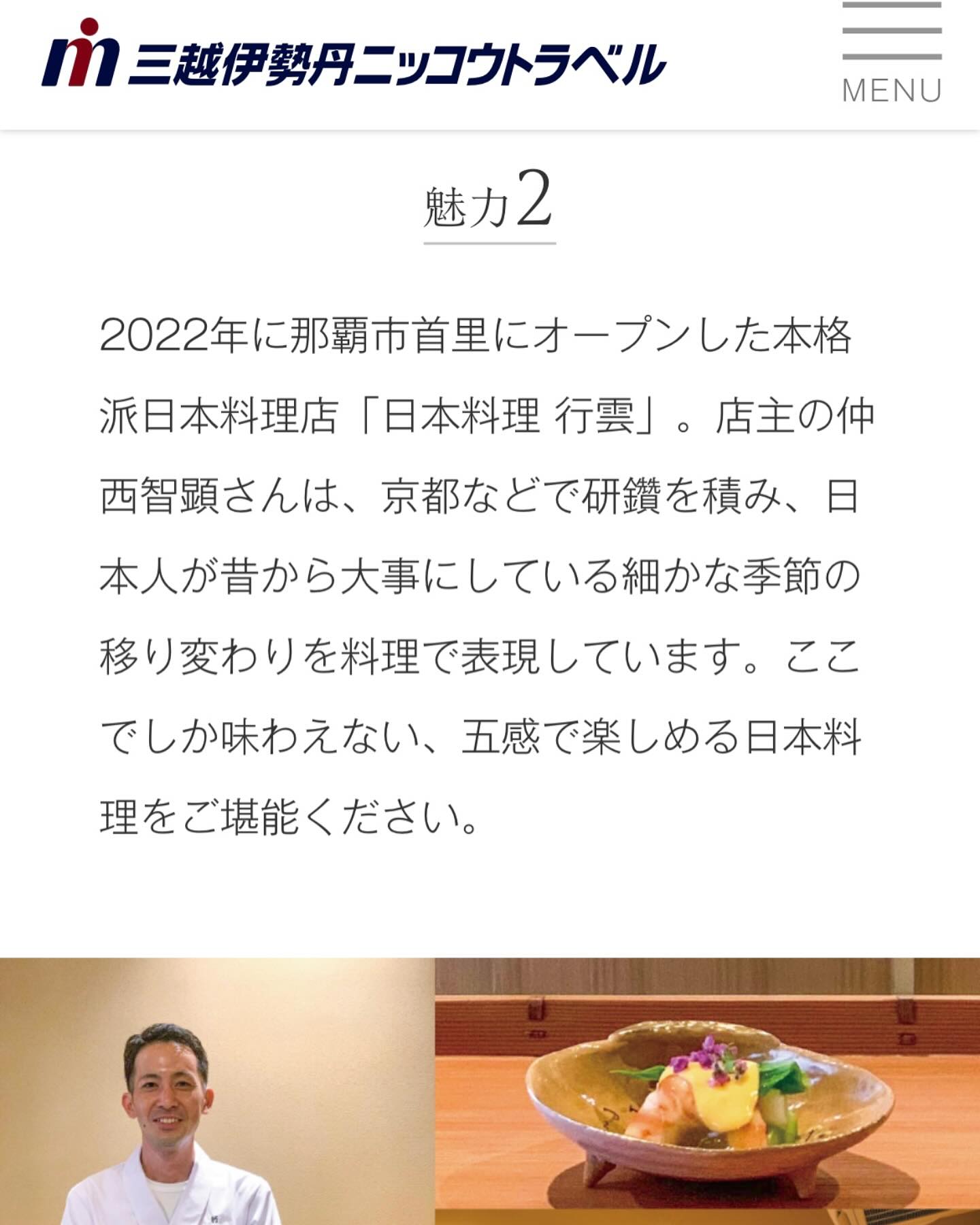Screen dimensions: 980x1225
Task: Tap the 三越伊勢丹ニッコウトラベル site logo
Action: (354, 56)
